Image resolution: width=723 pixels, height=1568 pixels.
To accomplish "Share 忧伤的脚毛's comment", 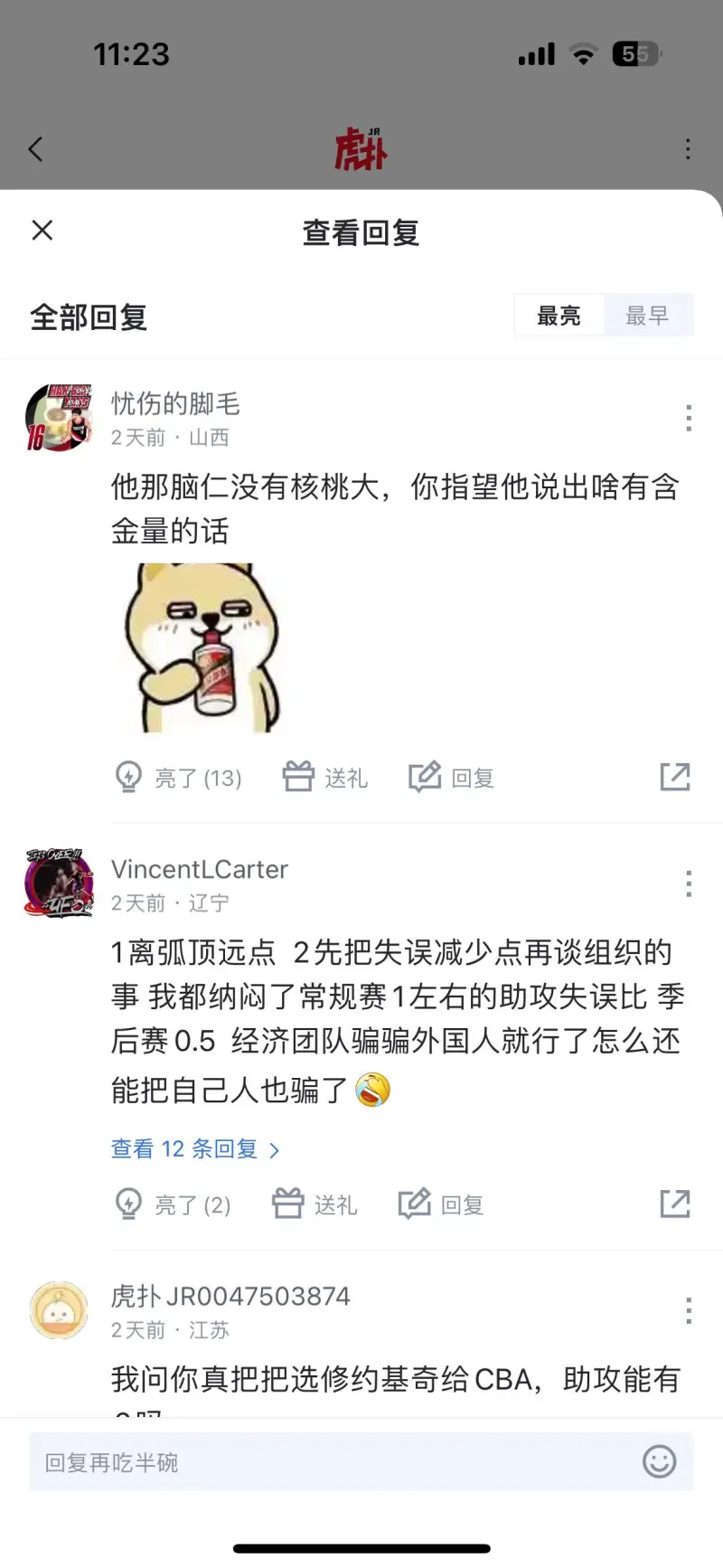I will 674,777.
